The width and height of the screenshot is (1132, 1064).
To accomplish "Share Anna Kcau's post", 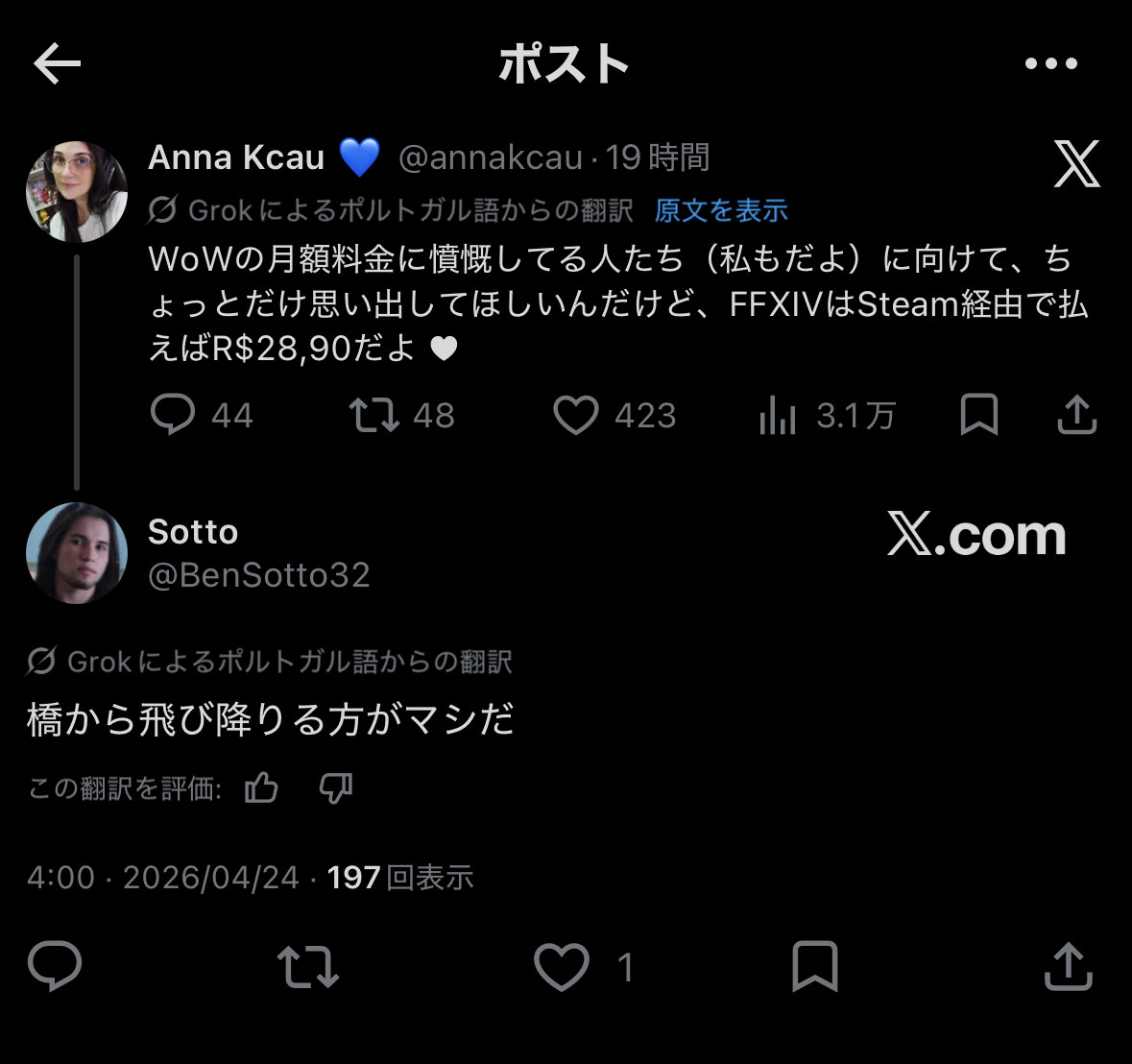I will (x=1076, y=414).
